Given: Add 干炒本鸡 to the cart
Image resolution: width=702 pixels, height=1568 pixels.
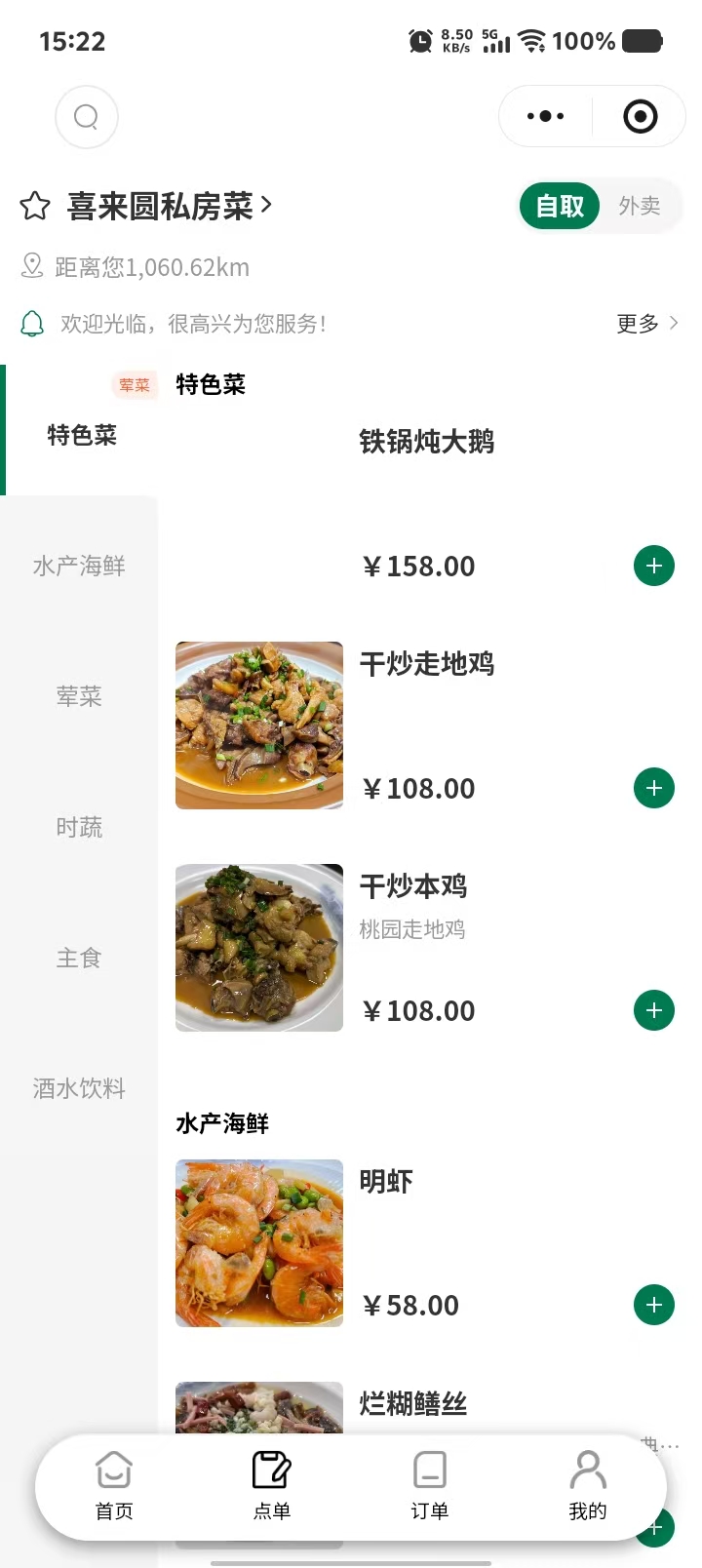Looking at the screenshot, I should [654, 1010].
